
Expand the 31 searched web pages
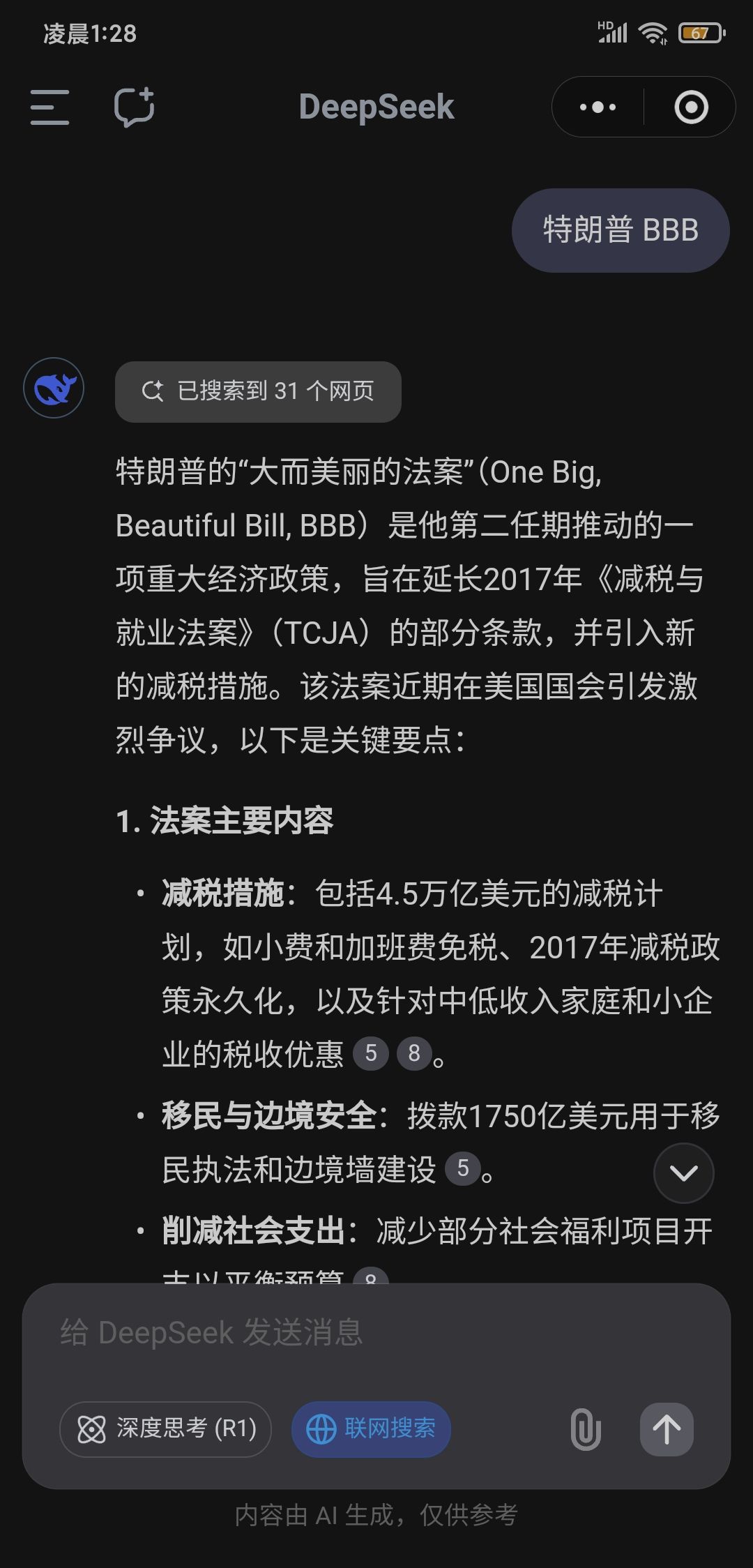click(258, 391)
